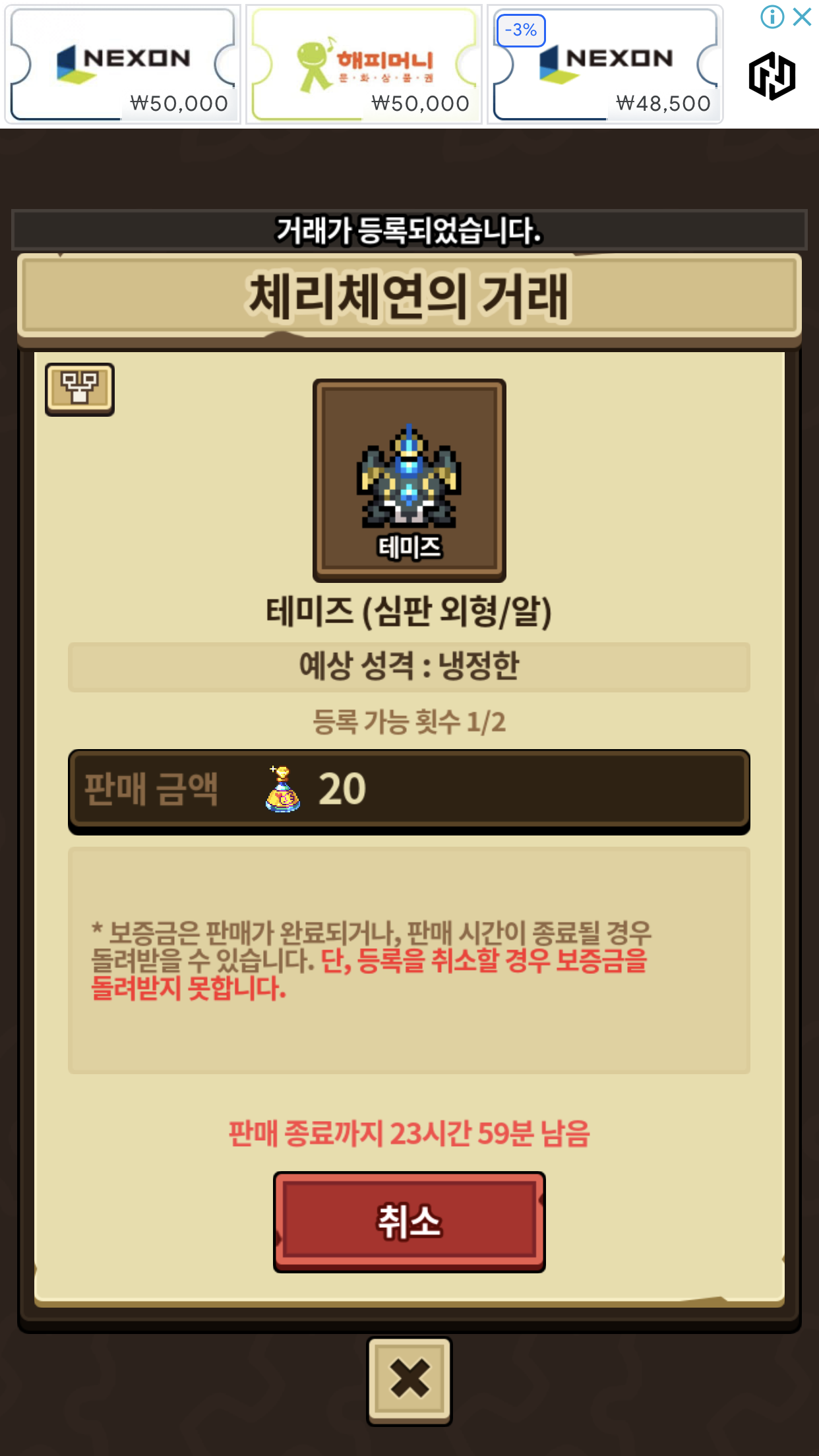Open the 테미즈 dragon tile
Image resolution: width=819 pixels, height=1456 pixels.
tap(409, 479)
